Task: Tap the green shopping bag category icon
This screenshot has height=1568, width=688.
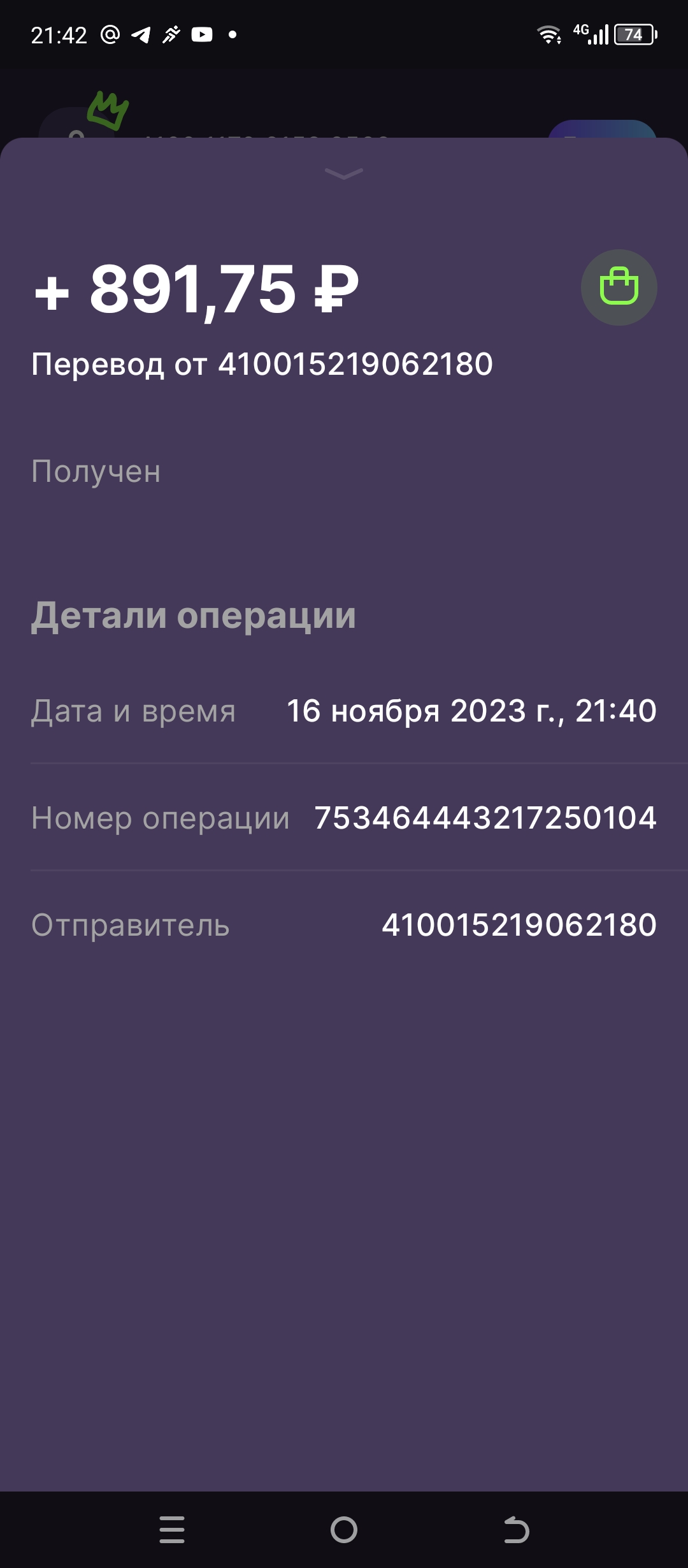Action: (x=619, y=287)
